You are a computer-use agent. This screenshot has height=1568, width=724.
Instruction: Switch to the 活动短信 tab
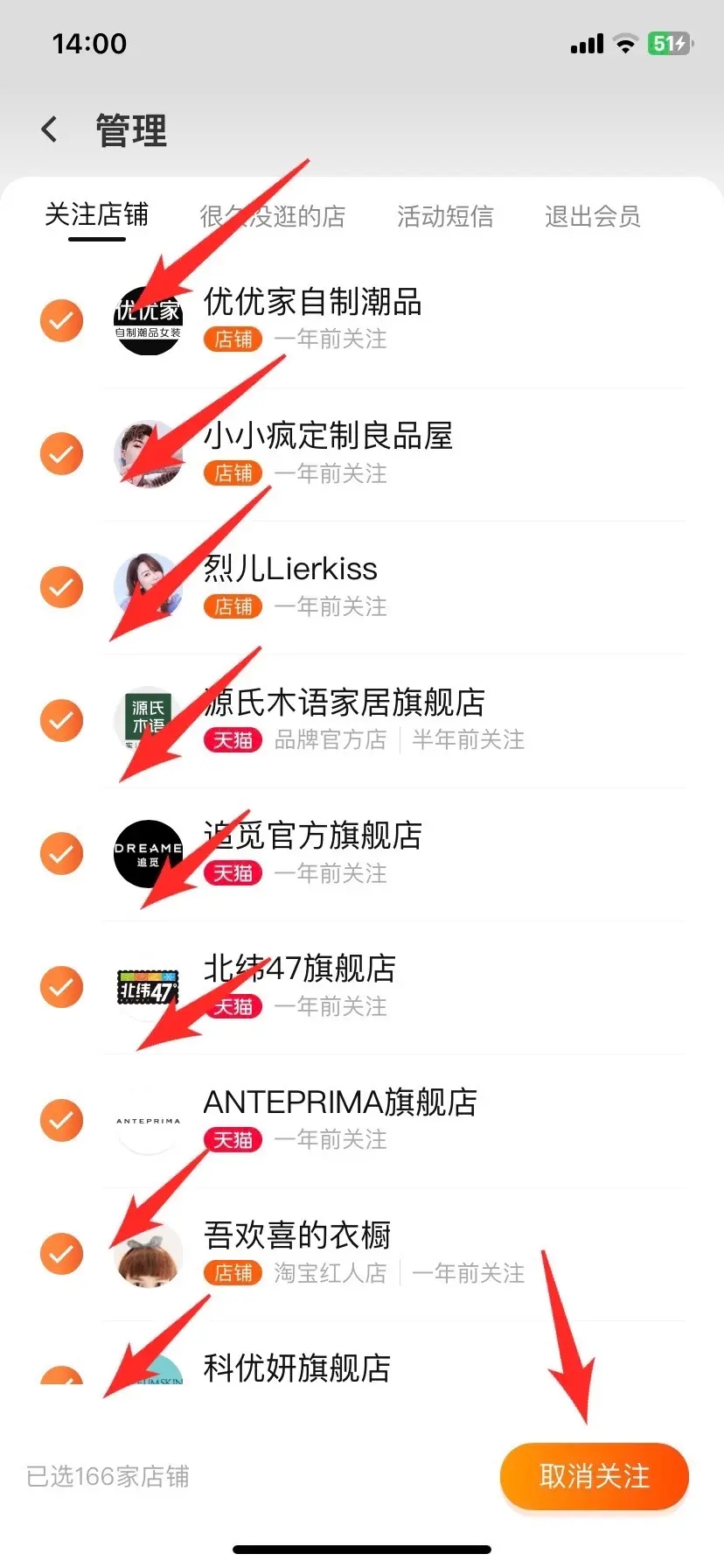[445, 216]
